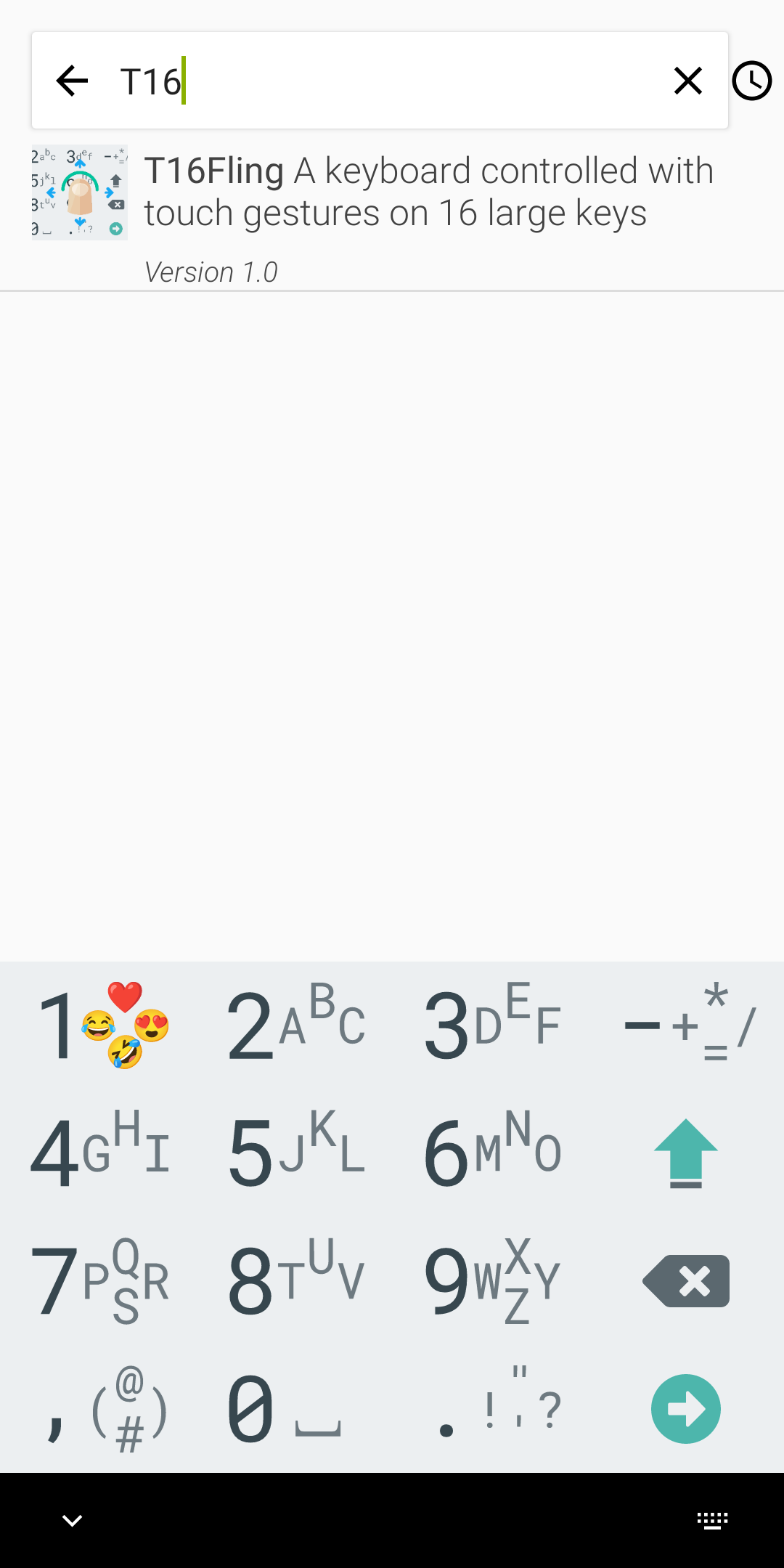
Task: Open the search history clock icon
Action: pyautogui.click(x=751, y=81)
